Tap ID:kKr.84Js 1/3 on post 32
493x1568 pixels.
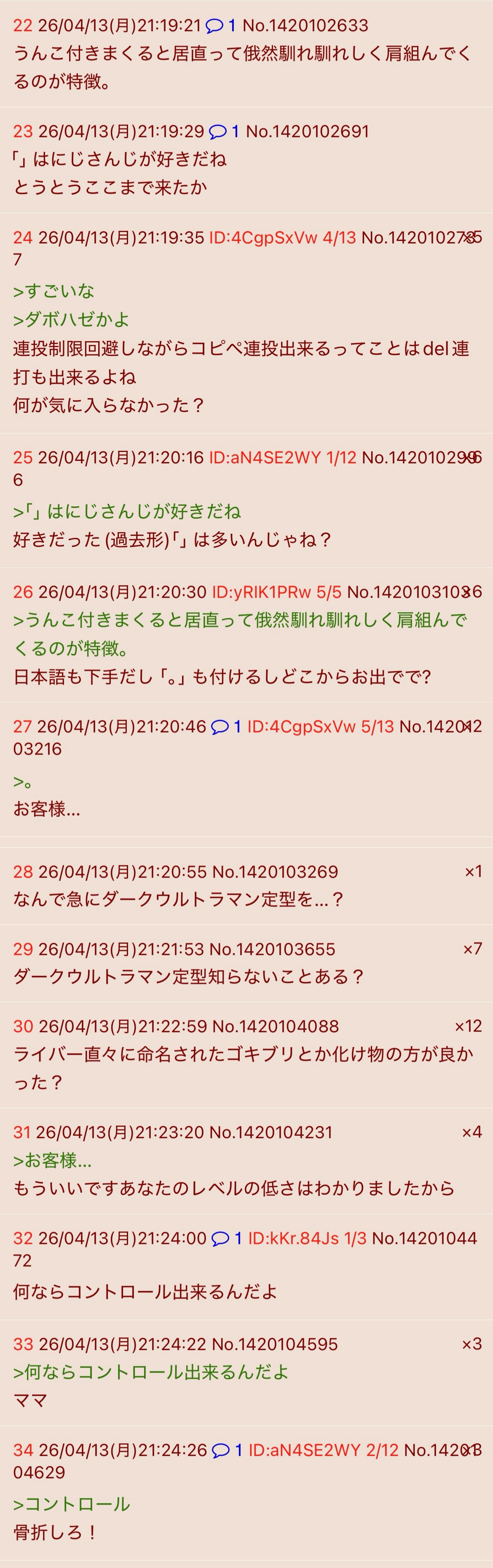(x=307, y=1238)
